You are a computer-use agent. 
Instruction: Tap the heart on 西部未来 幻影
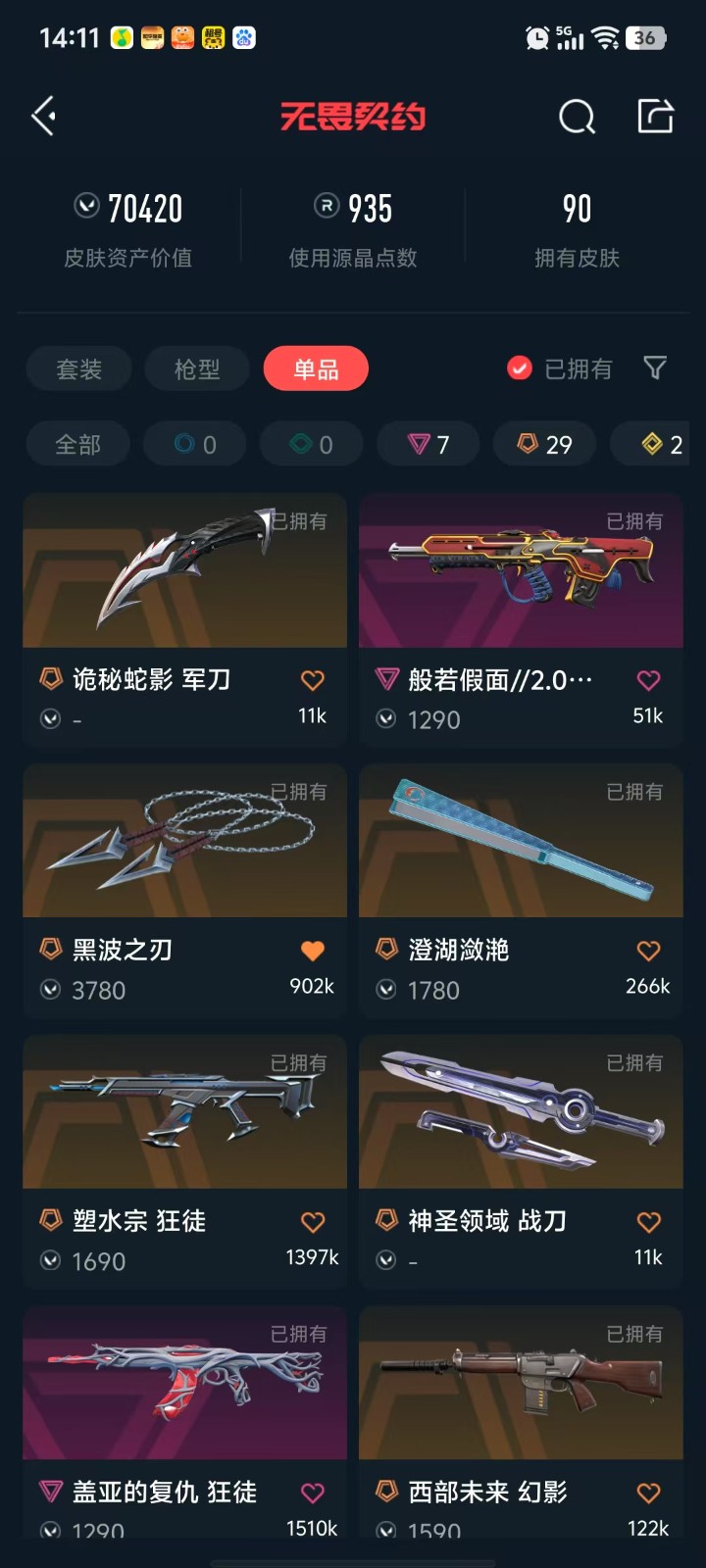pos(648,1493)
